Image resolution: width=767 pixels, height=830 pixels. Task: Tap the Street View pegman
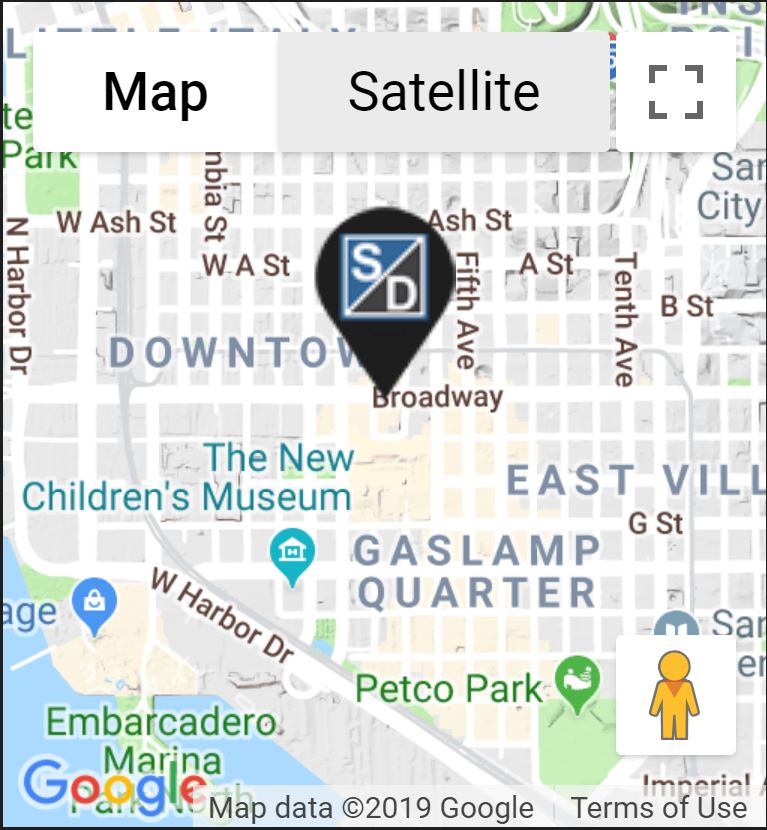tap(675, 695)
